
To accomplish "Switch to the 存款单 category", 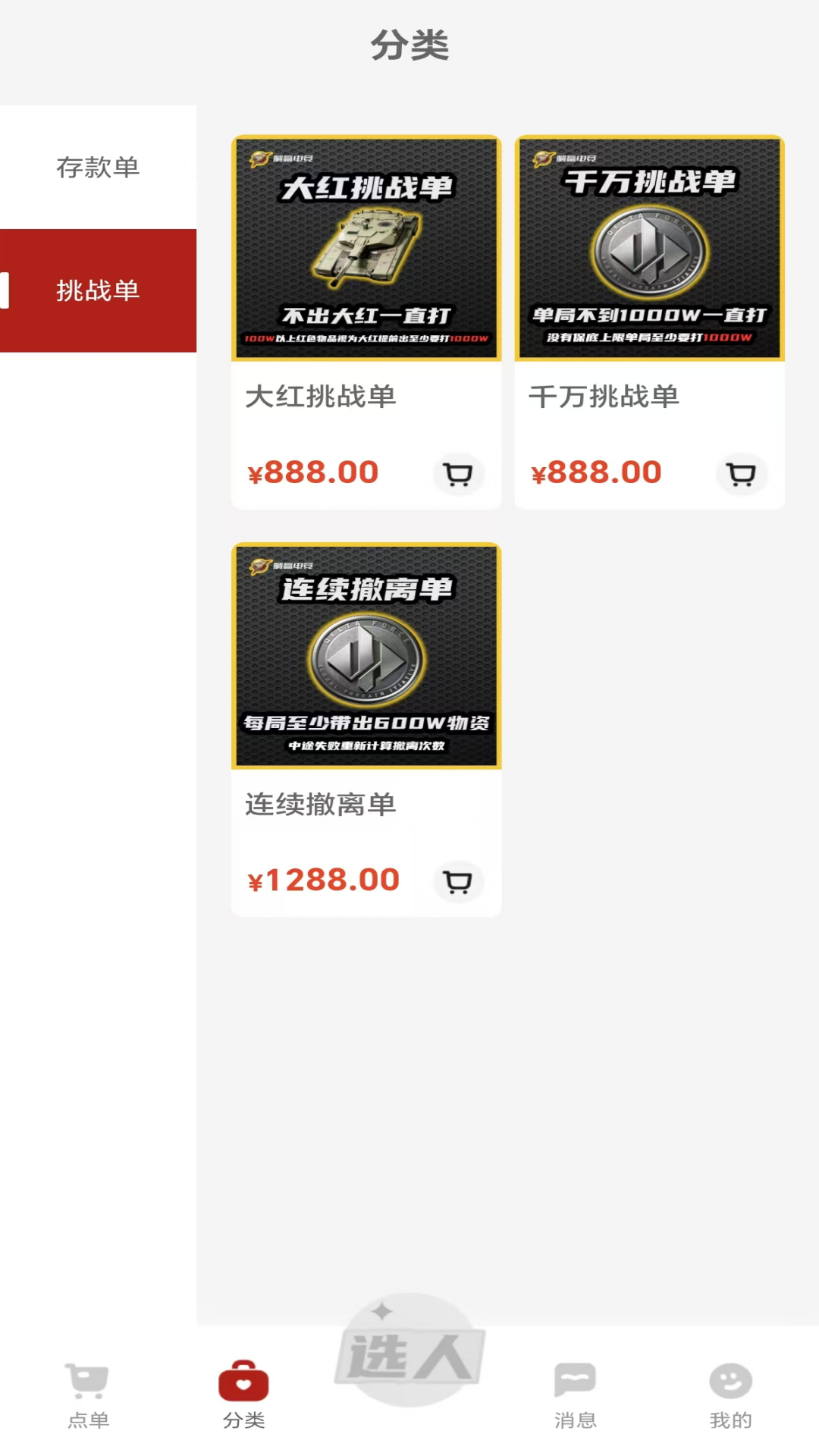I will pos(98,169).
